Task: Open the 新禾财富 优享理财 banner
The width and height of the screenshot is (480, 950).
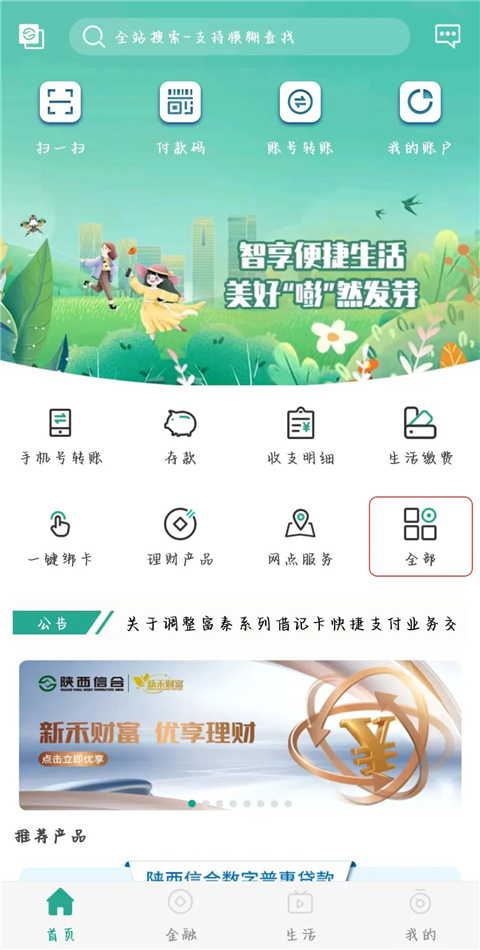Action: [x=240, y=735]
